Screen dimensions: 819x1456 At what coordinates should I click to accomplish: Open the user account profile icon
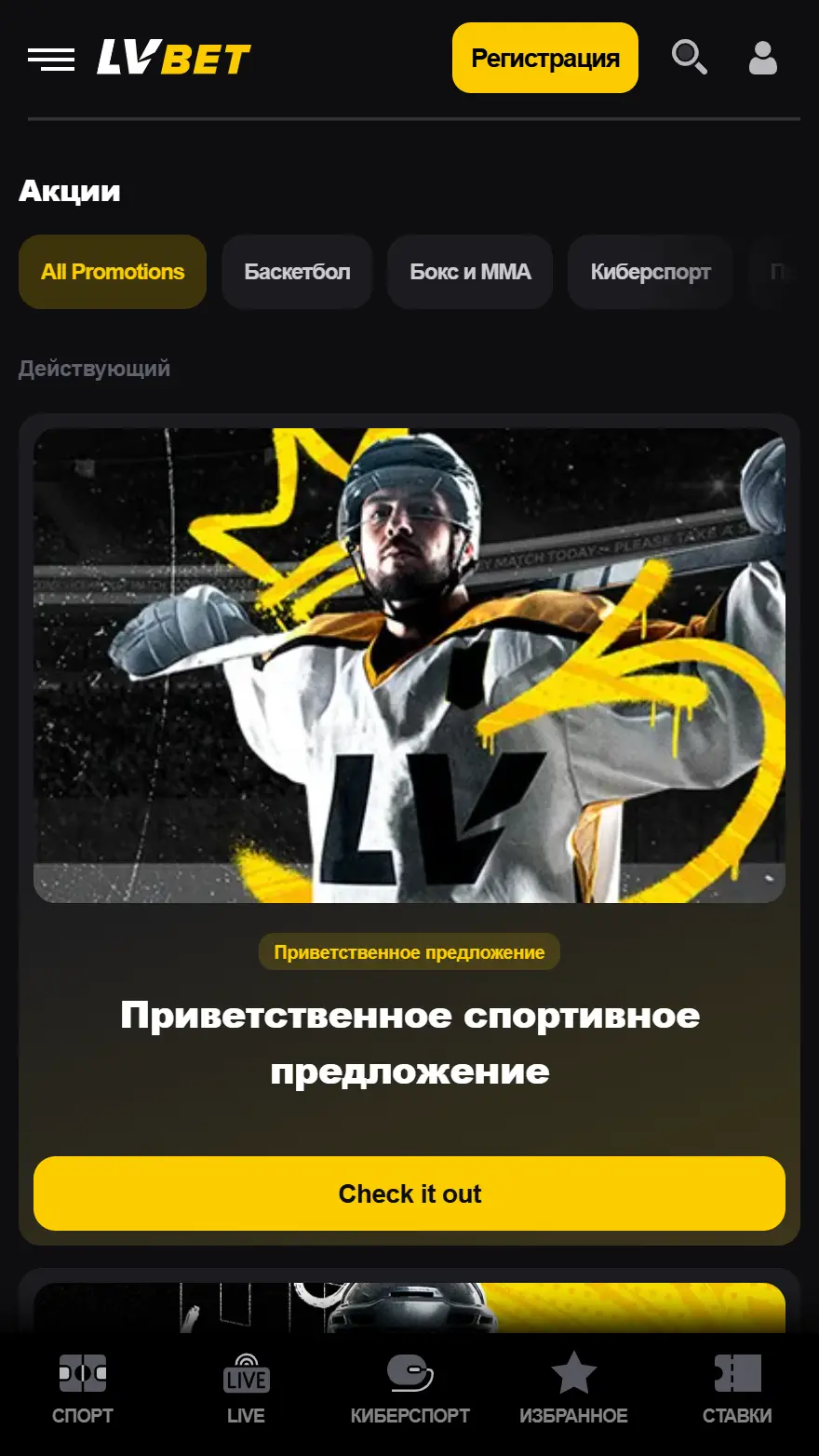click(x=762, y=58)
